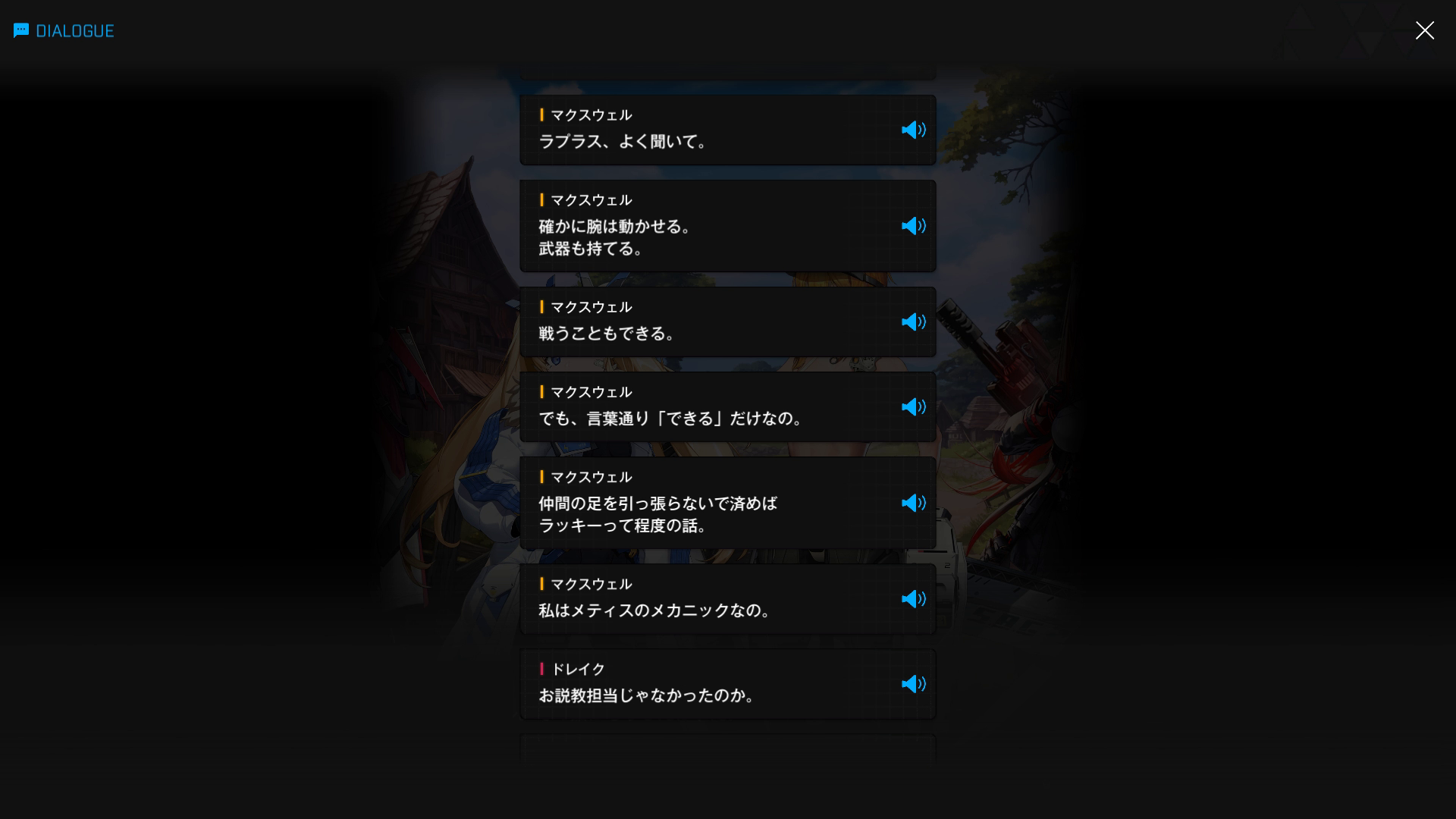Play audio for "でも、言葉通り「できる」だけなの。"
This screenshot has height=819, width=1456.
coord(913,407)
